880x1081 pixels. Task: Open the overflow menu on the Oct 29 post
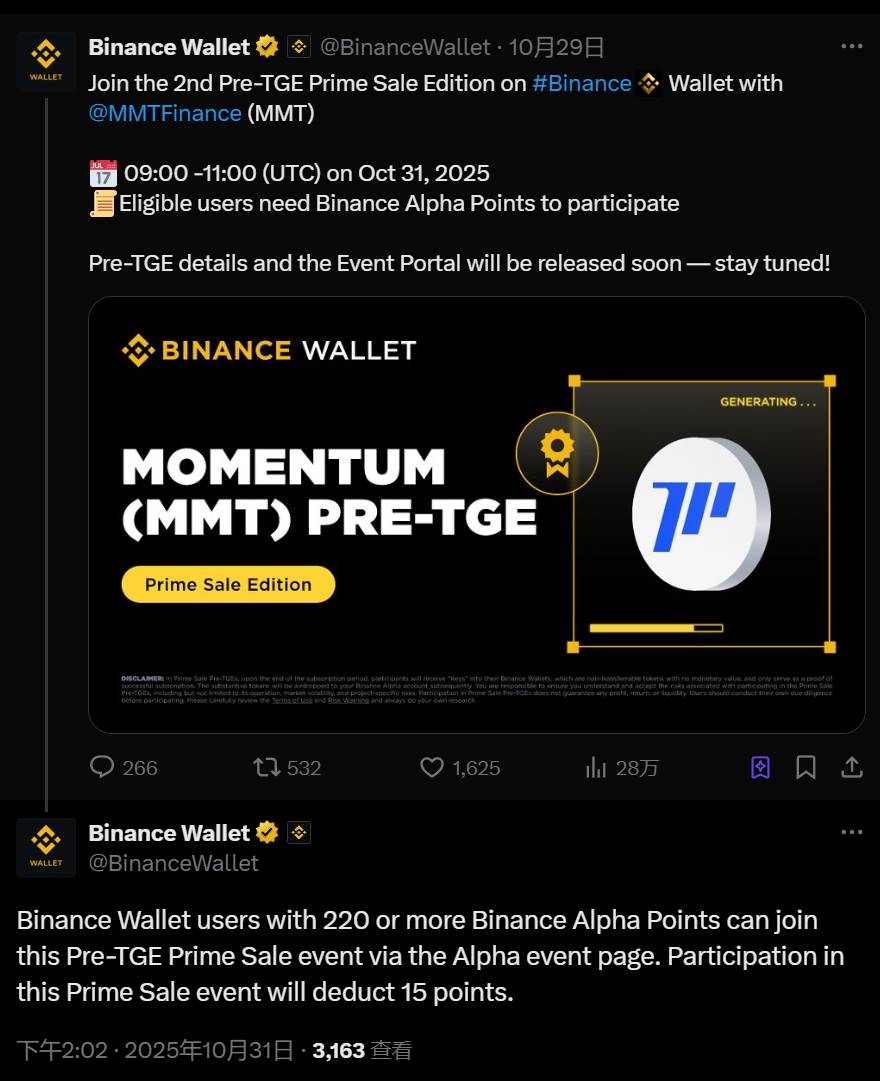click(x=851, y=46)
